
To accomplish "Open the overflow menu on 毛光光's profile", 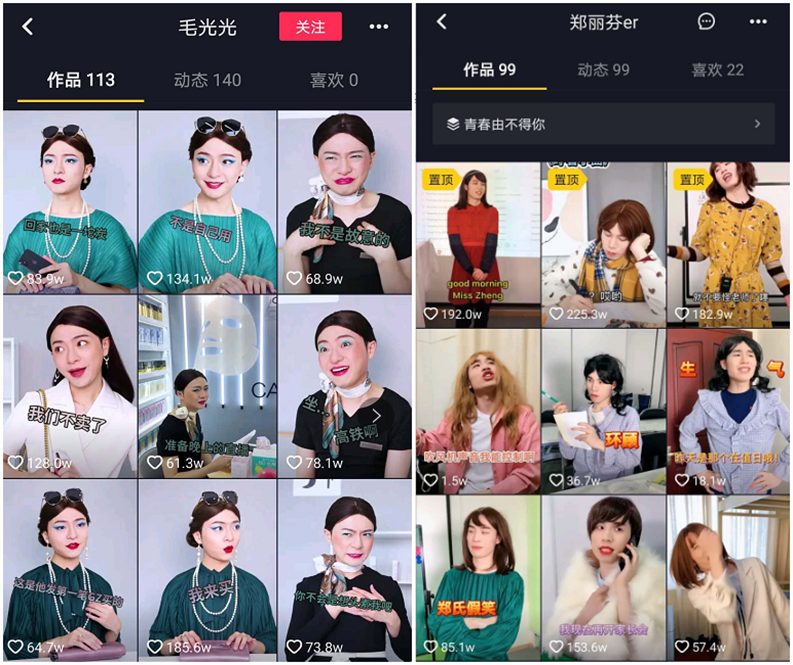I will tap(379, 27).
